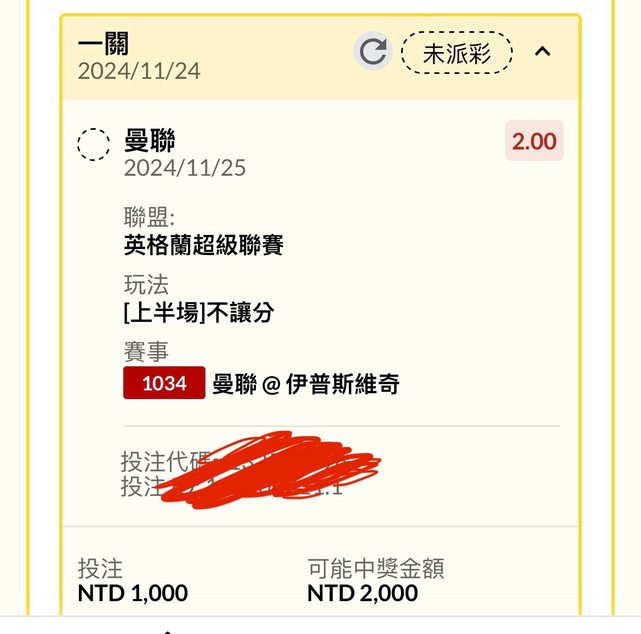
Task: Refresh the 一關 bet slip status
Action: [x=373, y=52]
